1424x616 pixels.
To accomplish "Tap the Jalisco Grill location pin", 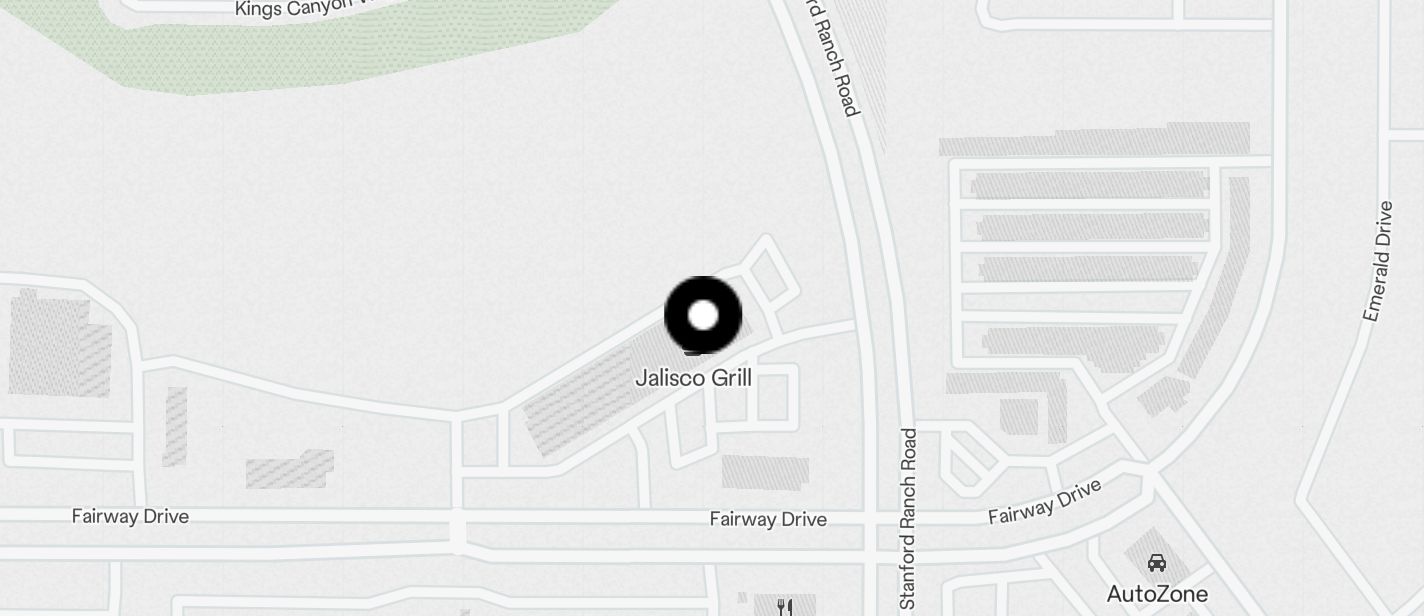I will coord(703,316).
